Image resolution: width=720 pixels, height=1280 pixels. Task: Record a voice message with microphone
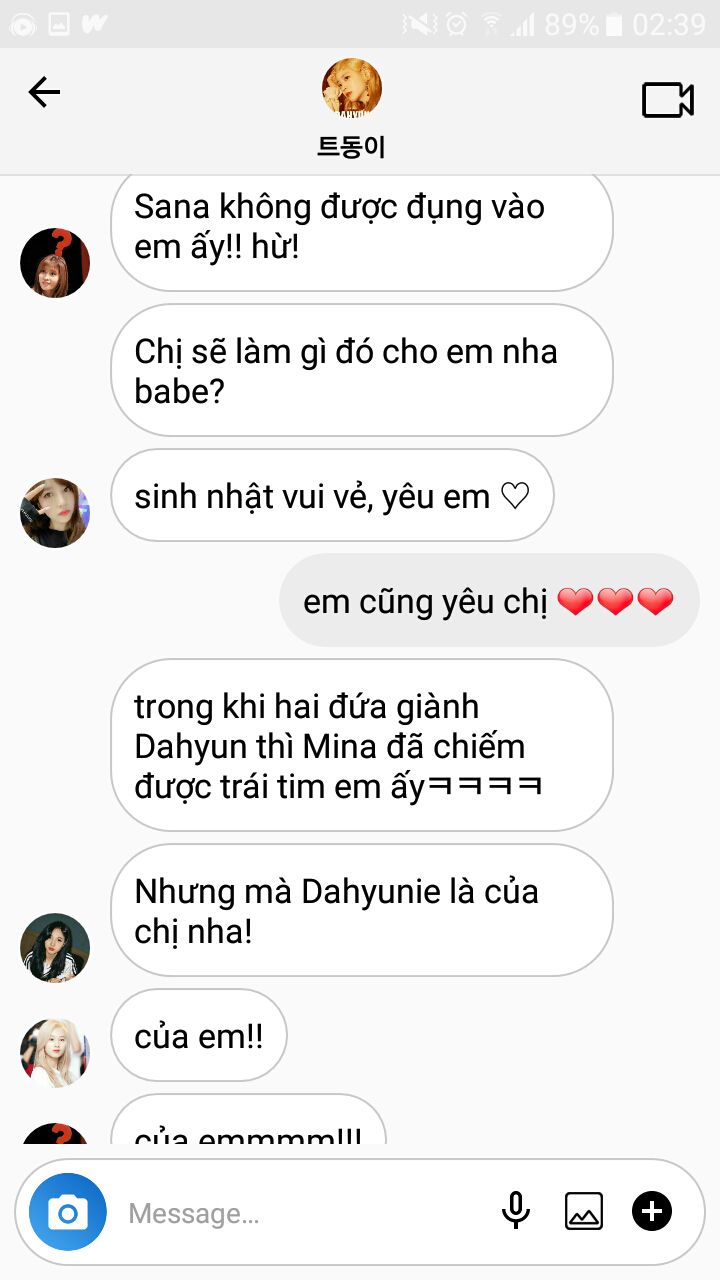[x=515, y=1212]
